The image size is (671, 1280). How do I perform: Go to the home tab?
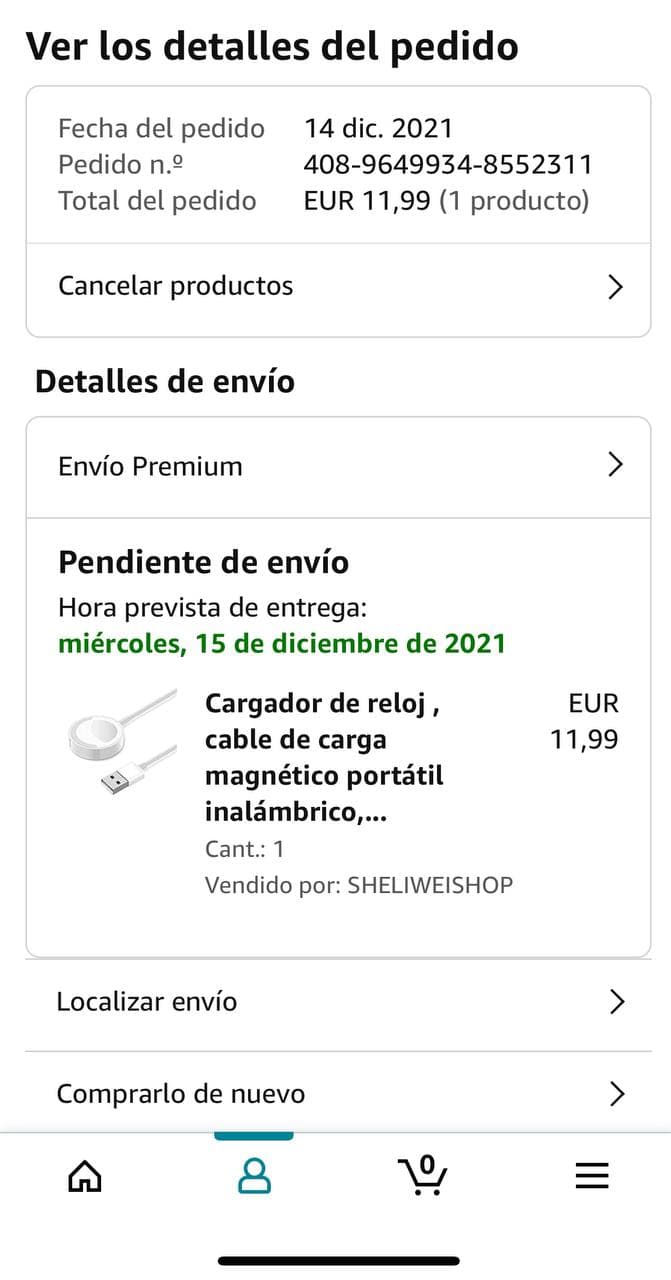pyautogui.click(x=85, y=1176)
